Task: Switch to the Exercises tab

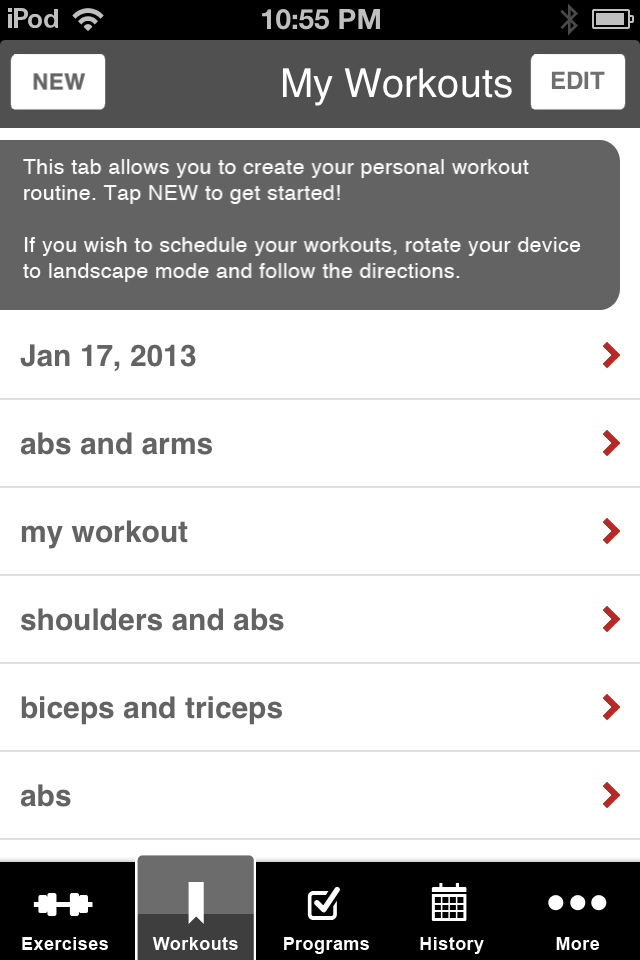Action: coord(65,918)
